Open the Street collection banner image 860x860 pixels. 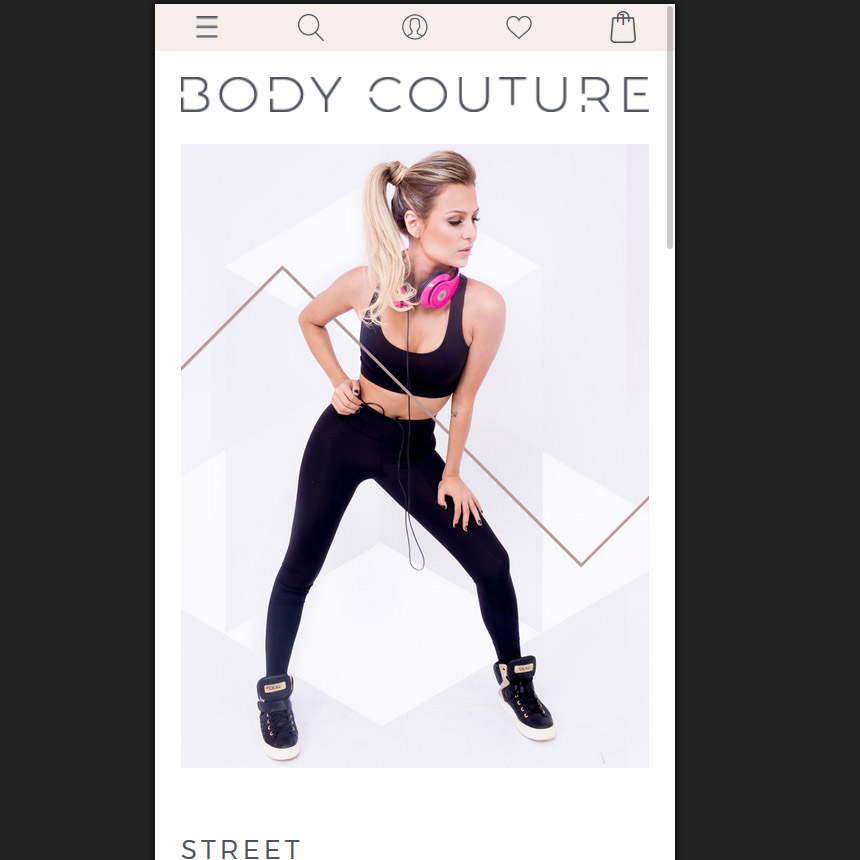[x=414, y=455]
